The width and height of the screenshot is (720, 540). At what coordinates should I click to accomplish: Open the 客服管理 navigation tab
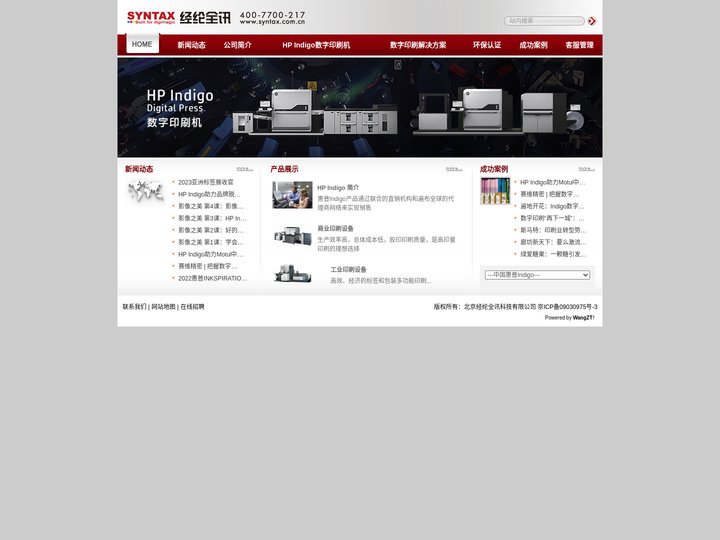pyautogui.click(x=579, y=45)
